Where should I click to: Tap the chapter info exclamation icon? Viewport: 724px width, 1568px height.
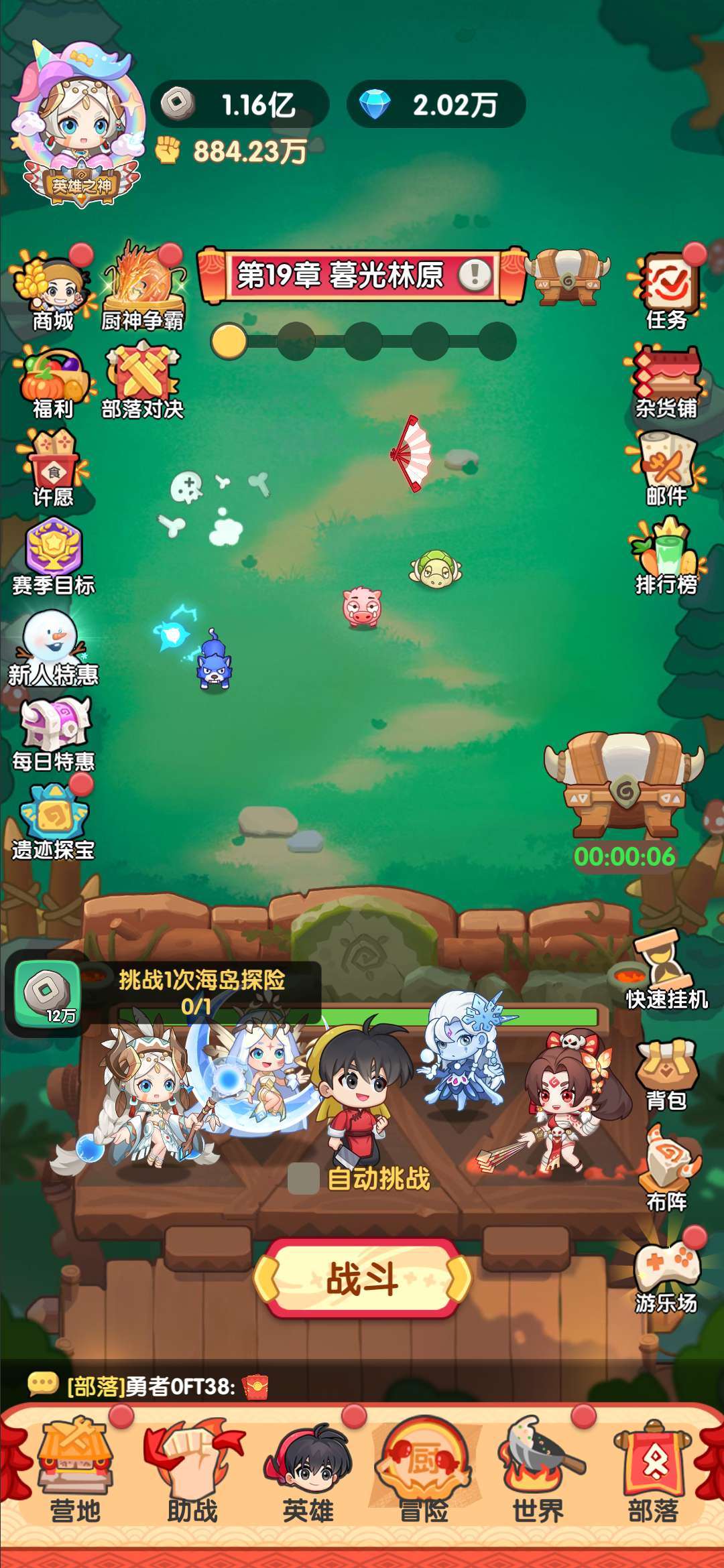click(475, 274)
